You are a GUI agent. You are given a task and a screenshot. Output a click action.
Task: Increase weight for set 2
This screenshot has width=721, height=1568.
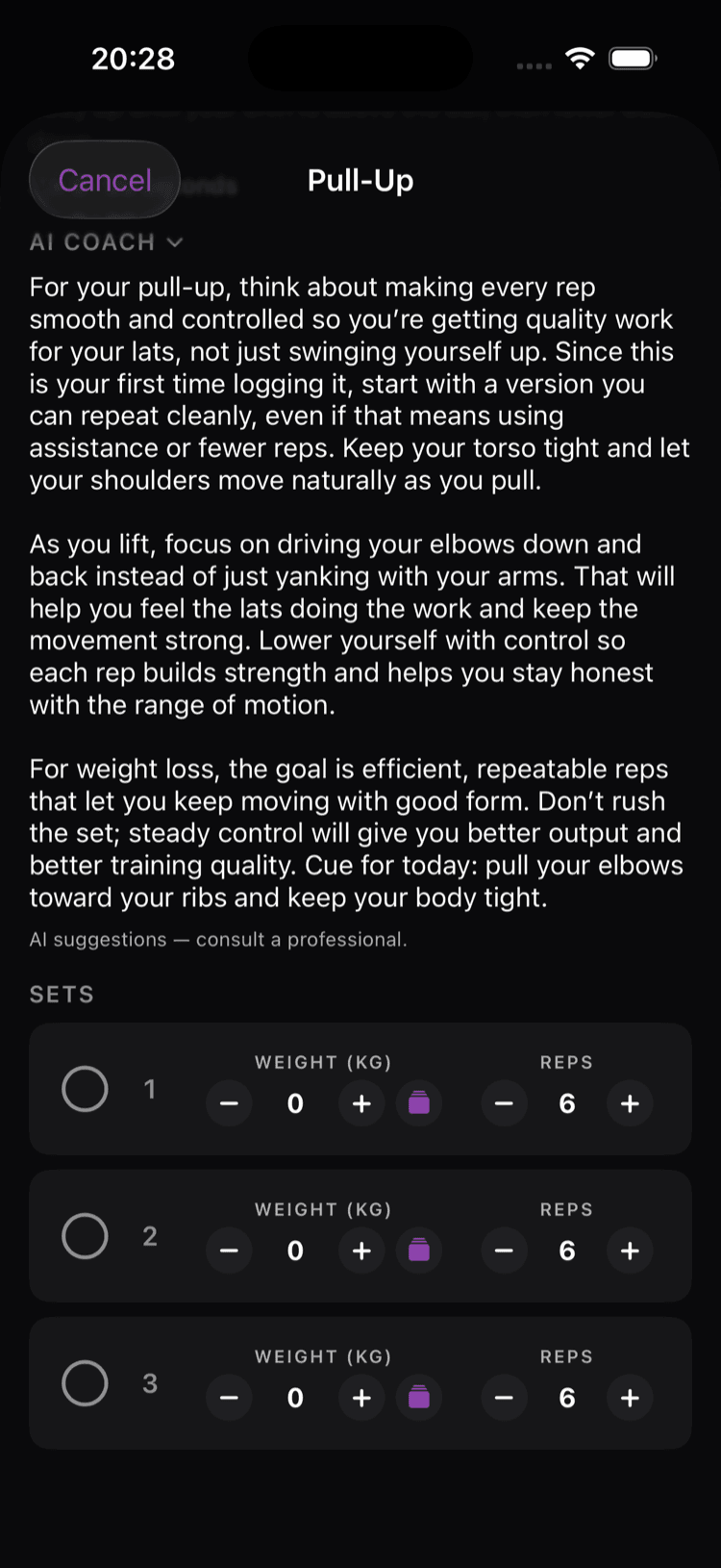tap(361, 1251)
